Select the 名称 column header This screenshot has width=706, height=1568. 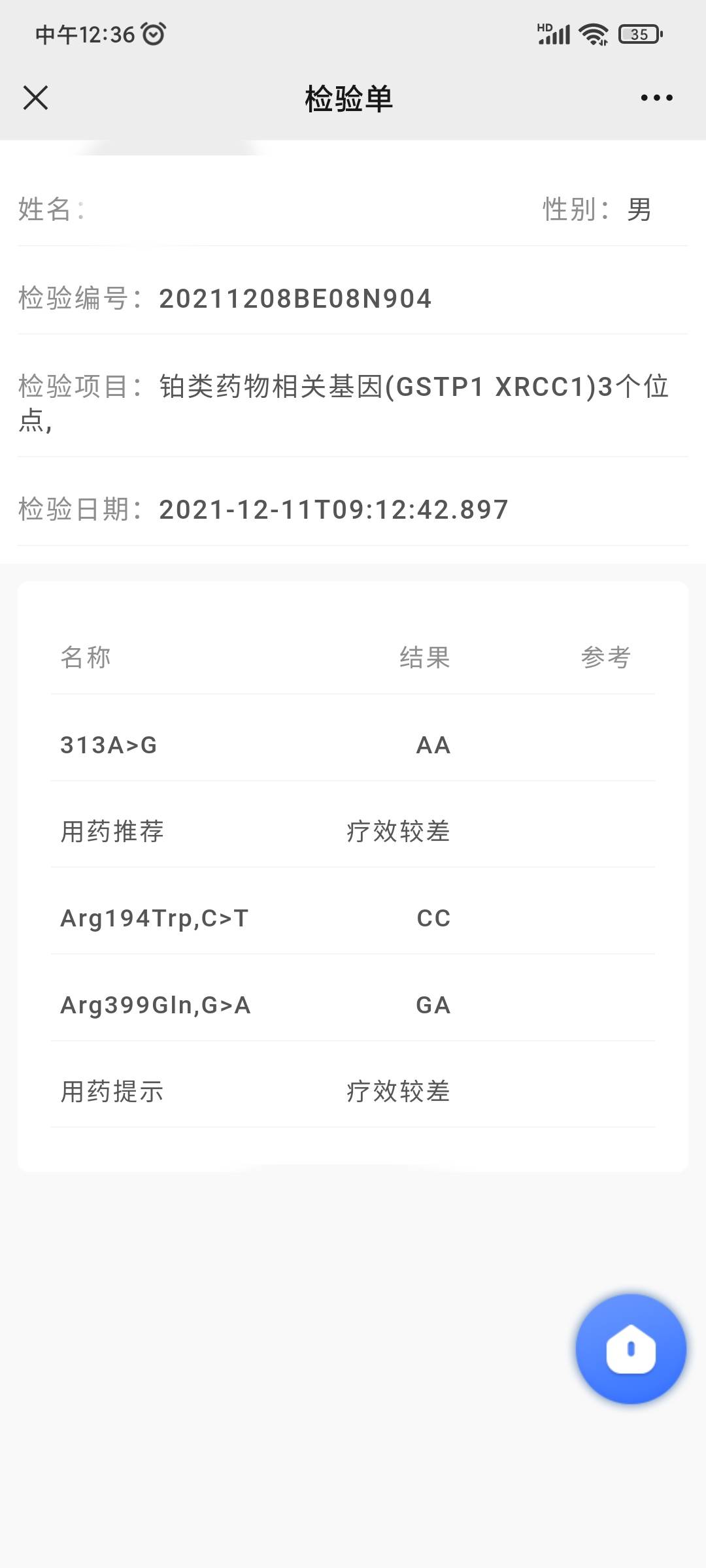85,659
